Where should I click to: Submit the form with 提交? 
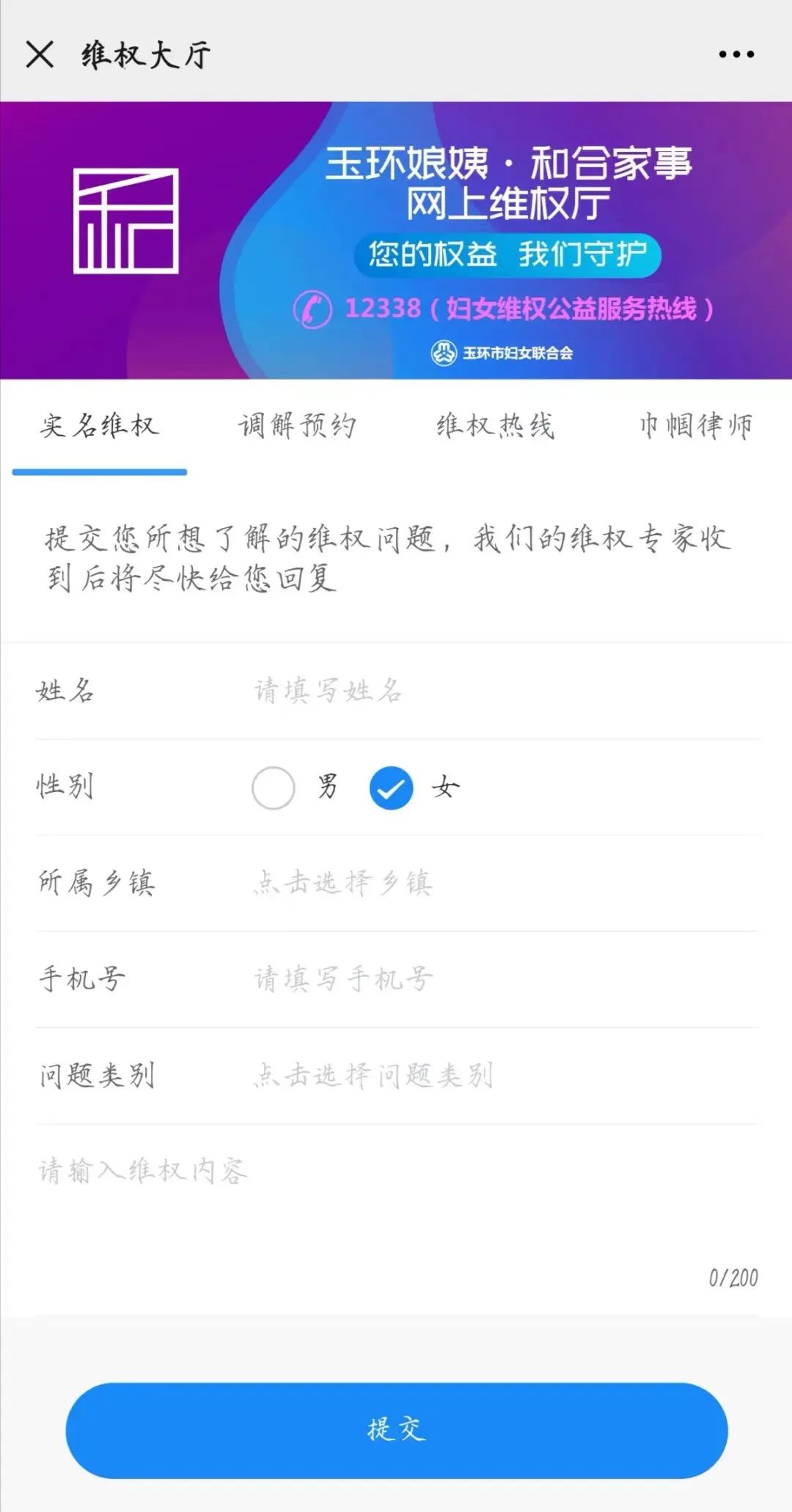click(396, 1430)
